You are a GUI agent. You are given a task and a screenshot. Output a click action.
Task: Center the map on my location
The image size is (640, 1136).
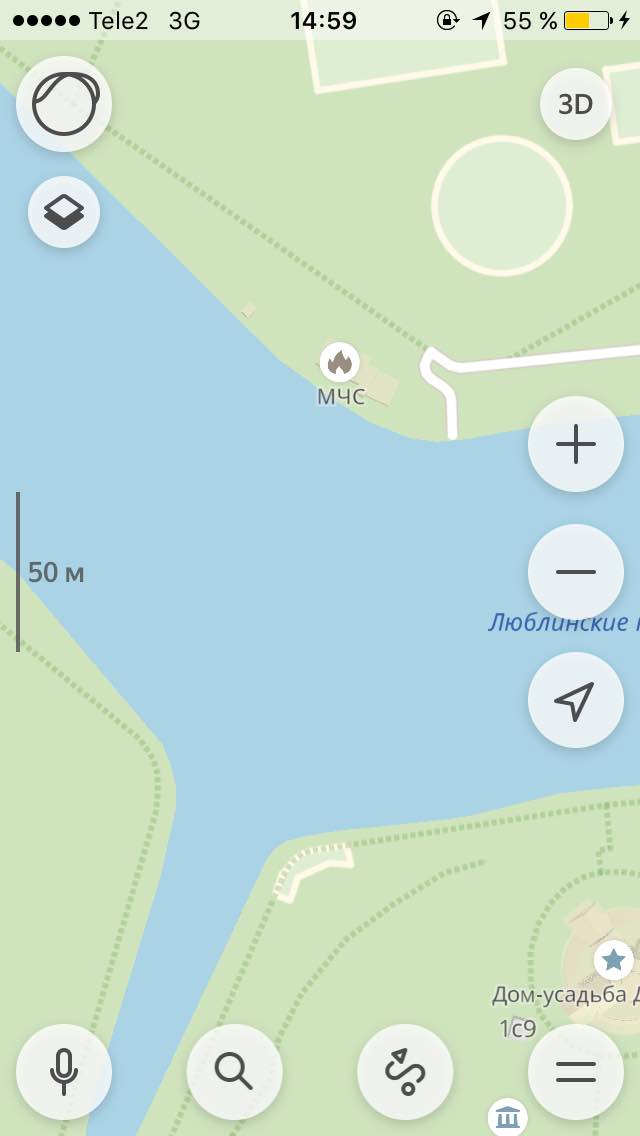pyautogui.click(x=575, y=700)
